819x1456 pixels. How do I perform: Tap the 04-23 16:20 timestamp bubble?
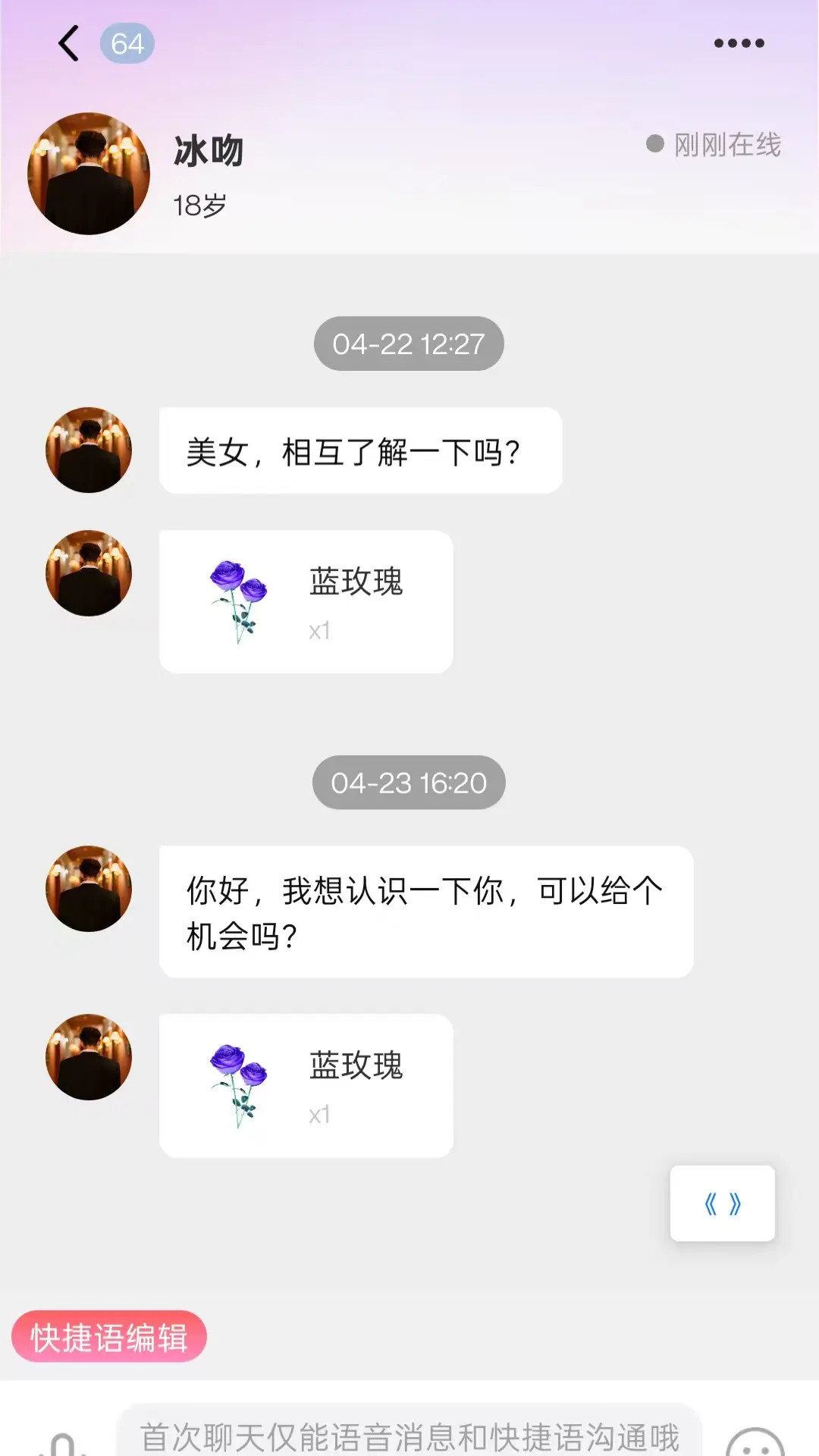(408, 783)
